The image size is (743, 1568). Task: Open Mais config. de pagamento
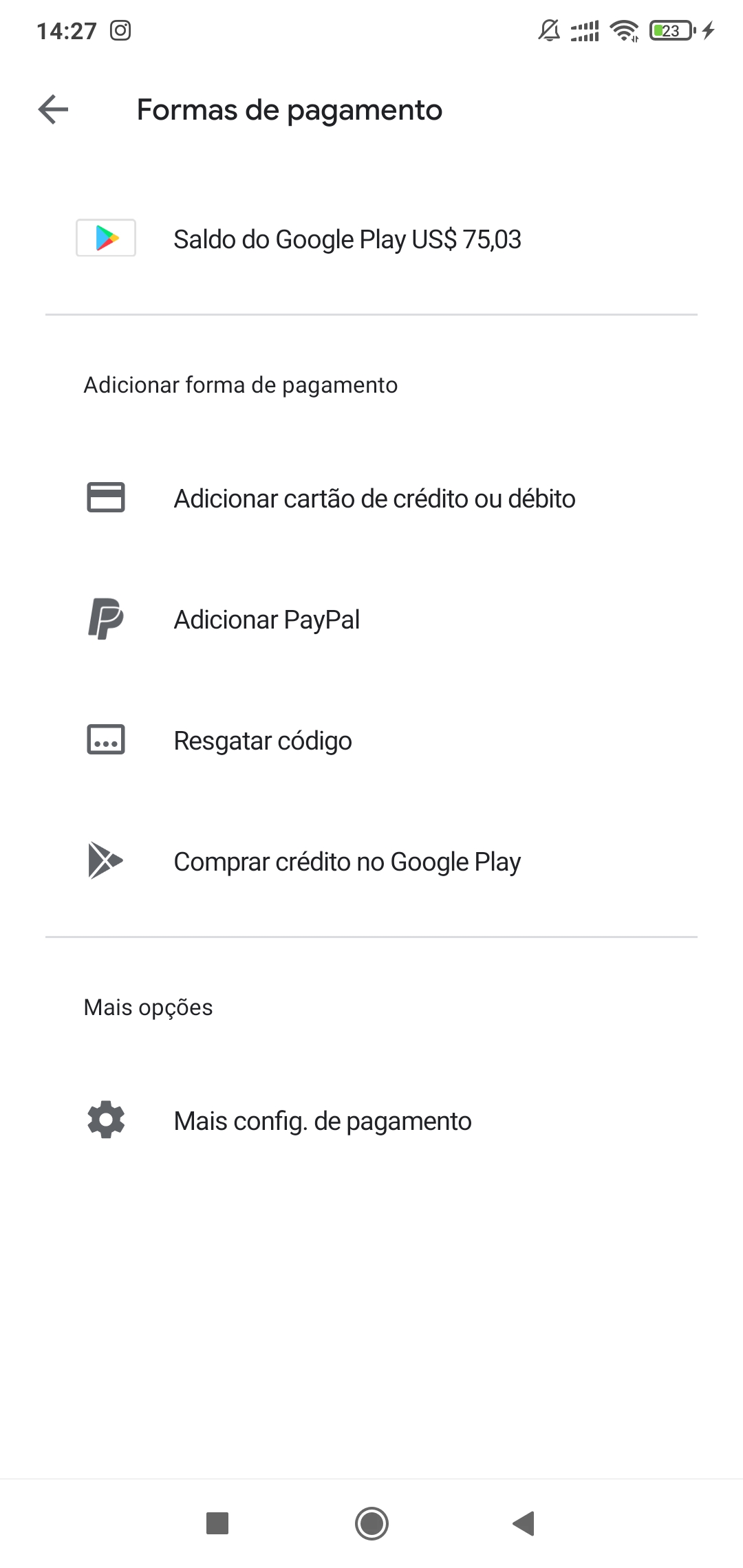click(322, 1121)
